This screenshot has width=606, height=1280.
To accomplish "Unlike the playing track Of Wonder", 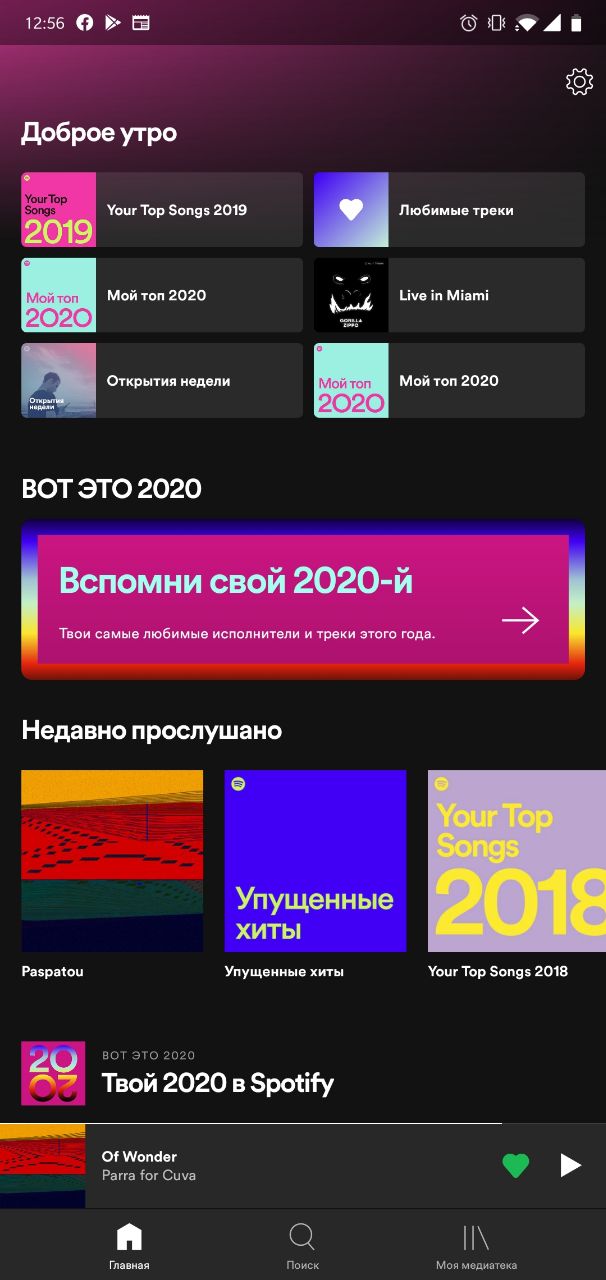I will pos(515,1165).
